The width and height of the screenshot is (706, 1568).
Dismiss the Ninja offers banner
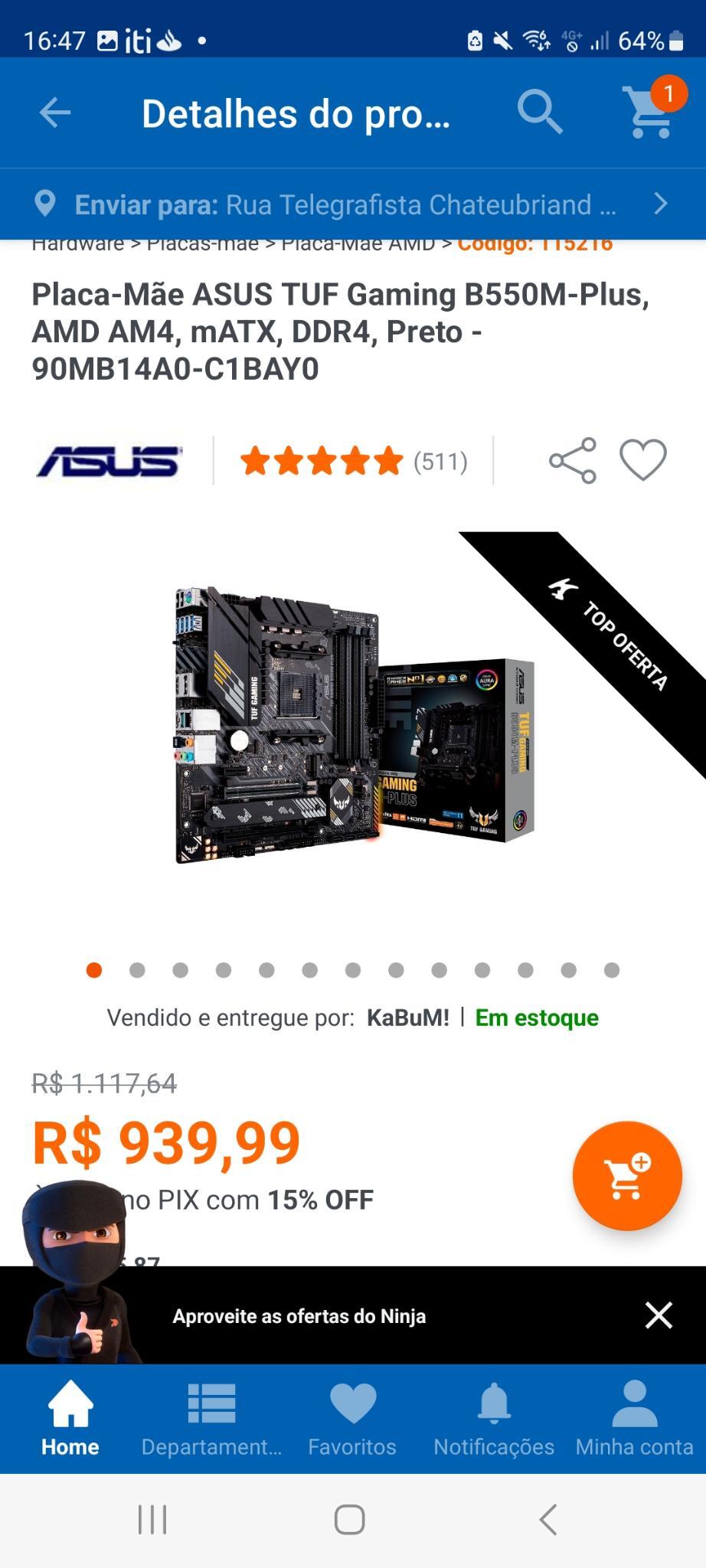(659, 1315)
